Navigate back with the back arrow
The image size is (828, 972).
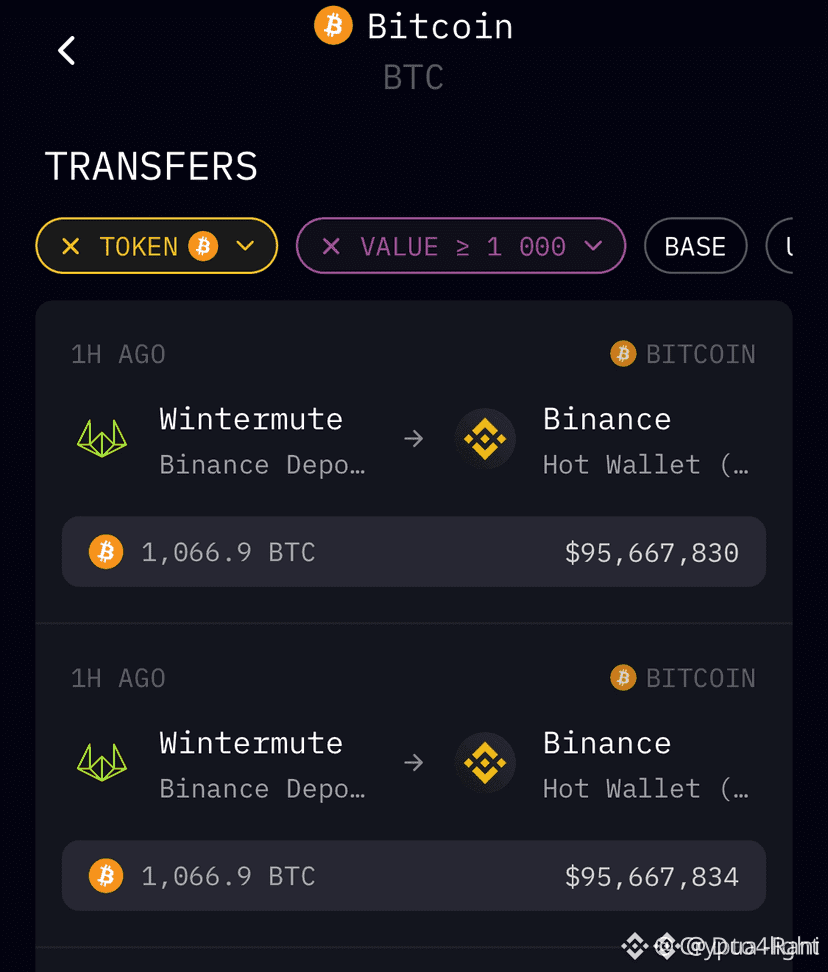click(66, 50)
